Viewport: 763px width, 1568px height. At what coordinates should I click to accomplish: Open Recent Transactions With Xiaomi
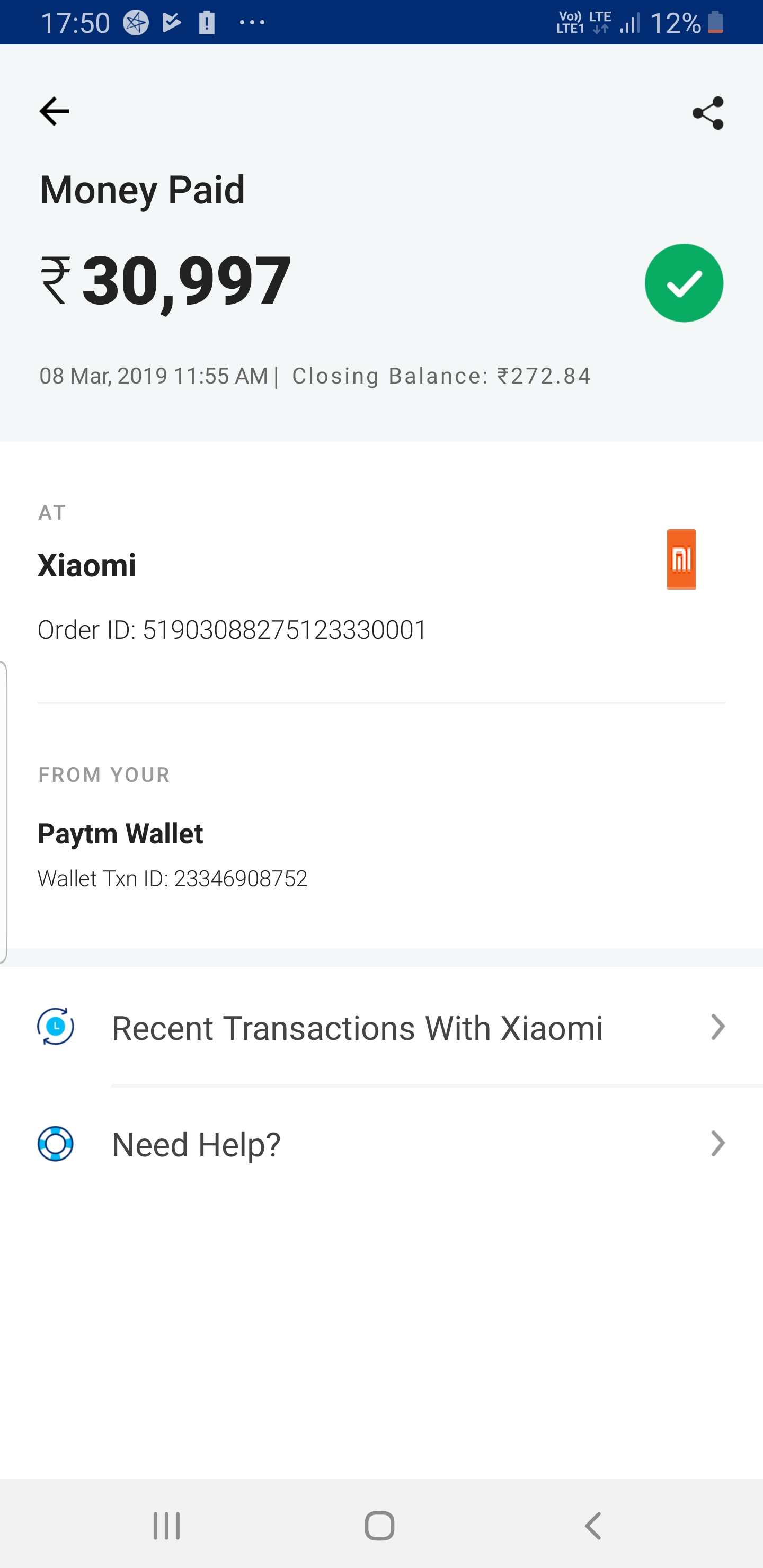[x=381, y=1028]
